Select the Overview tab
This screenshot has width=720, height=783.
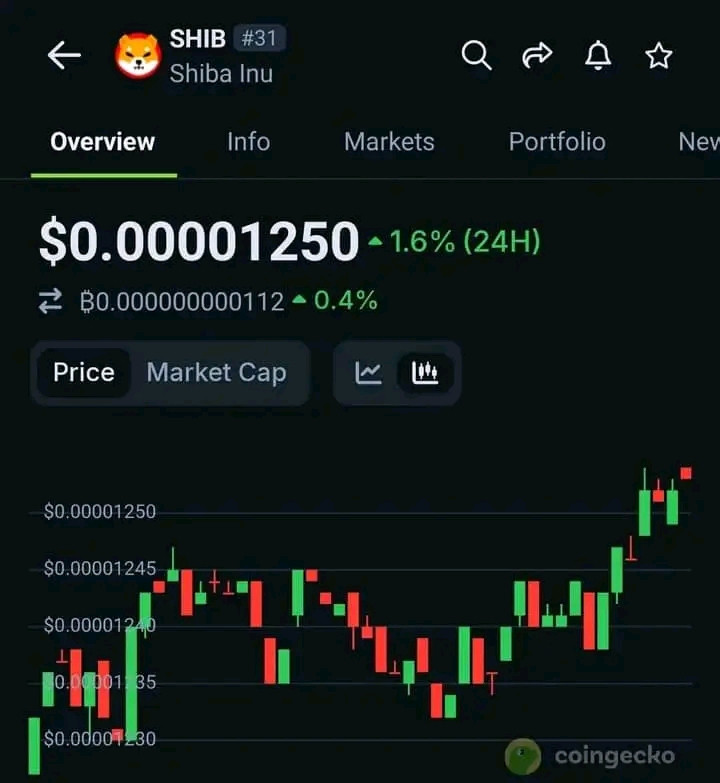103,142
